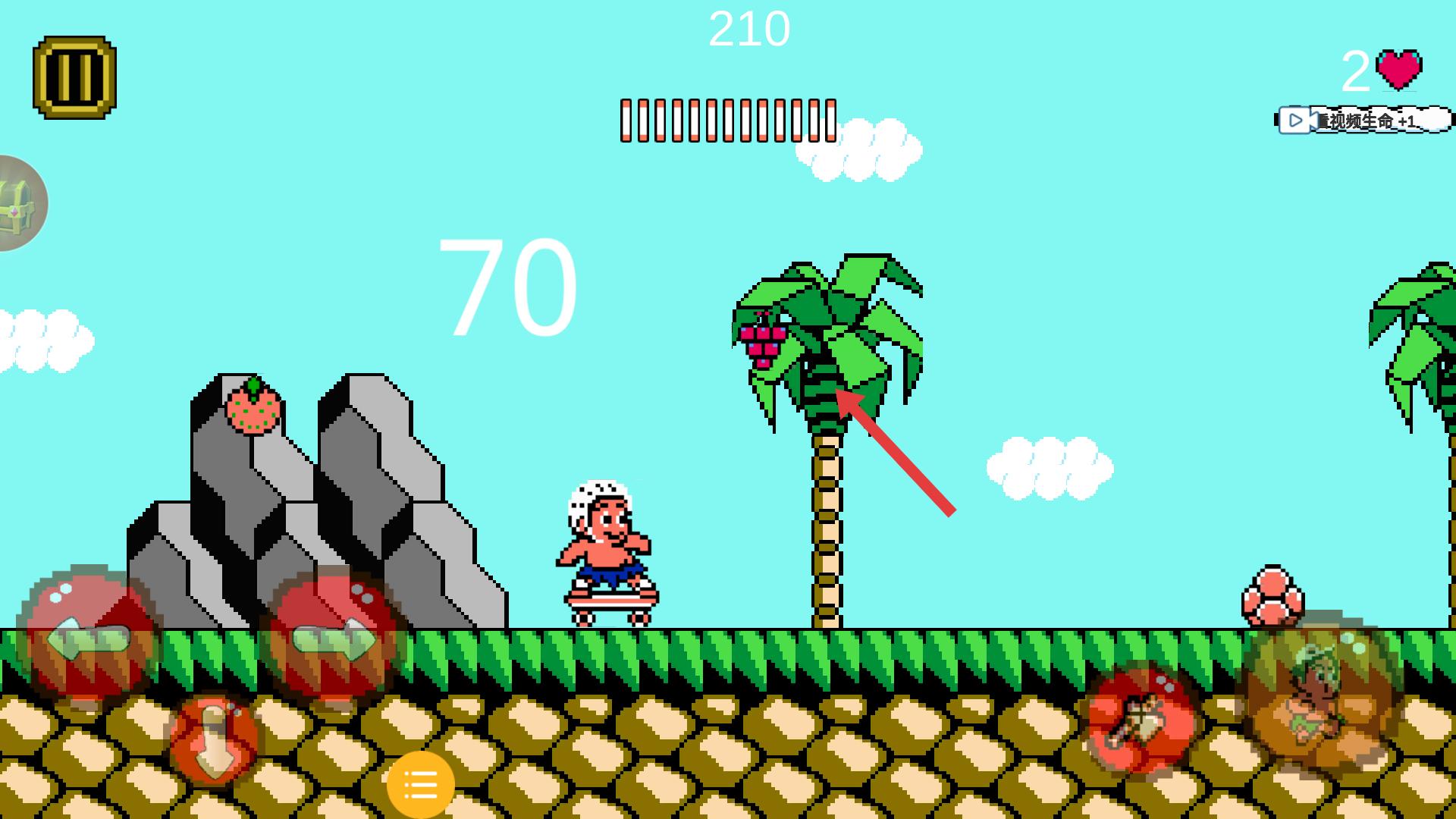Pause the game
Screen dimensions: 1456x819
74,77
